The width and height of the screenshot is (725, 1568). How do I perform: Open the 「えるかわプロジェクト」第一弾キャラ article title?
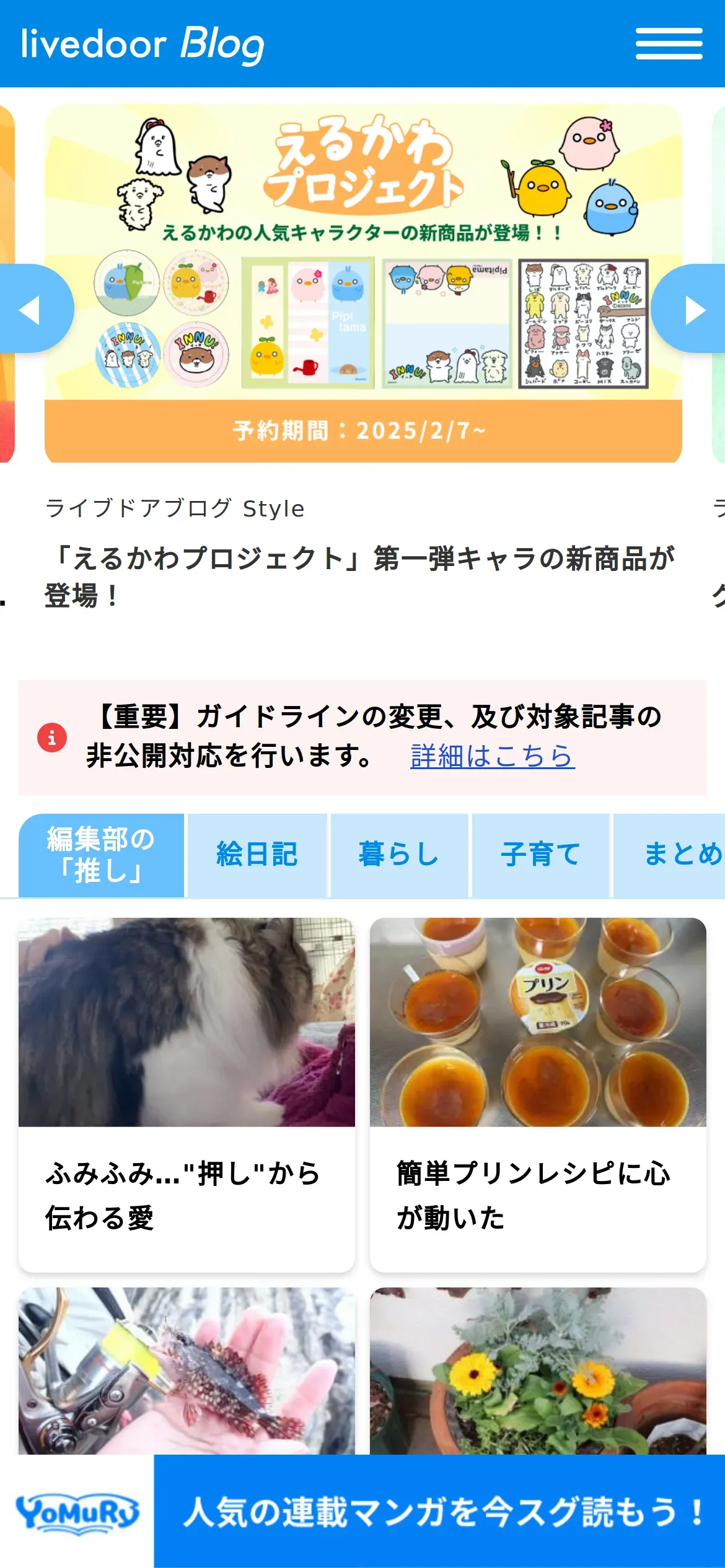click(x=359, y=577)
